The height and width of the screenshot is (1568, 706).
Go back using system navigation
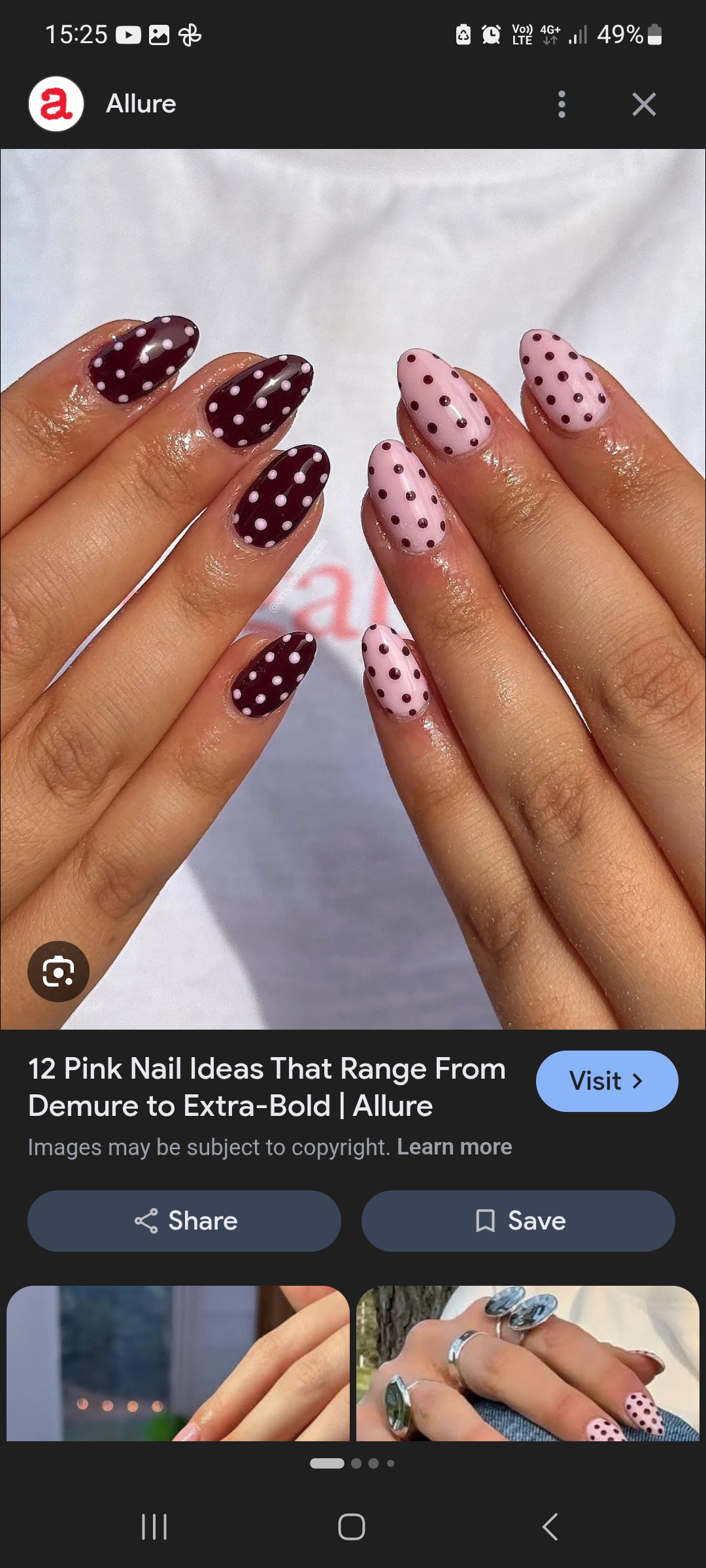pyautogui.click(x=550, y=1527)
